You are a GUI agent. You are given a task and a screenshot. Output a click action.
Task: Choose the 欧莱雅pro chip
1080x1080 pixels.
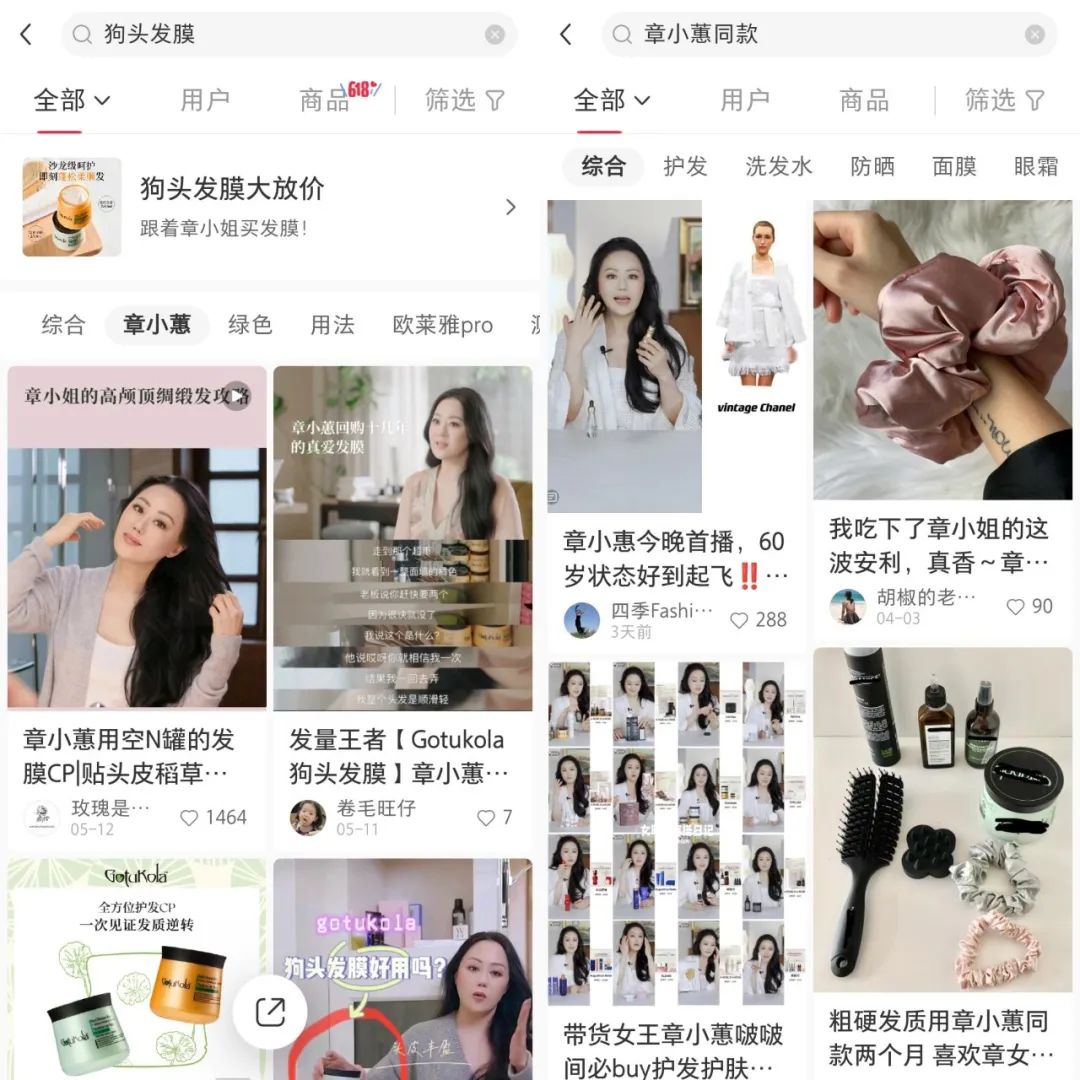442,325
